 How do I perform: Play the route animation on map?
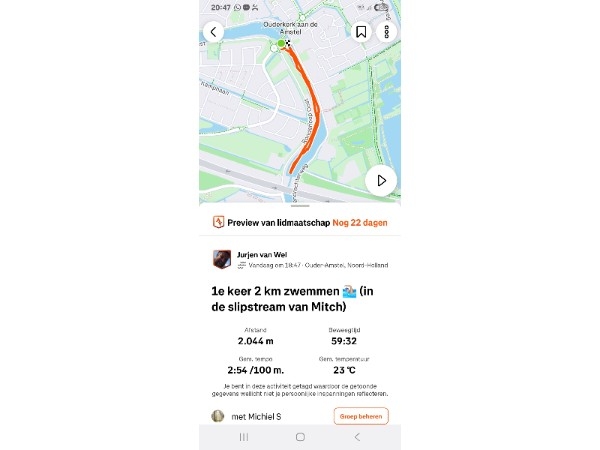[381, 181]
